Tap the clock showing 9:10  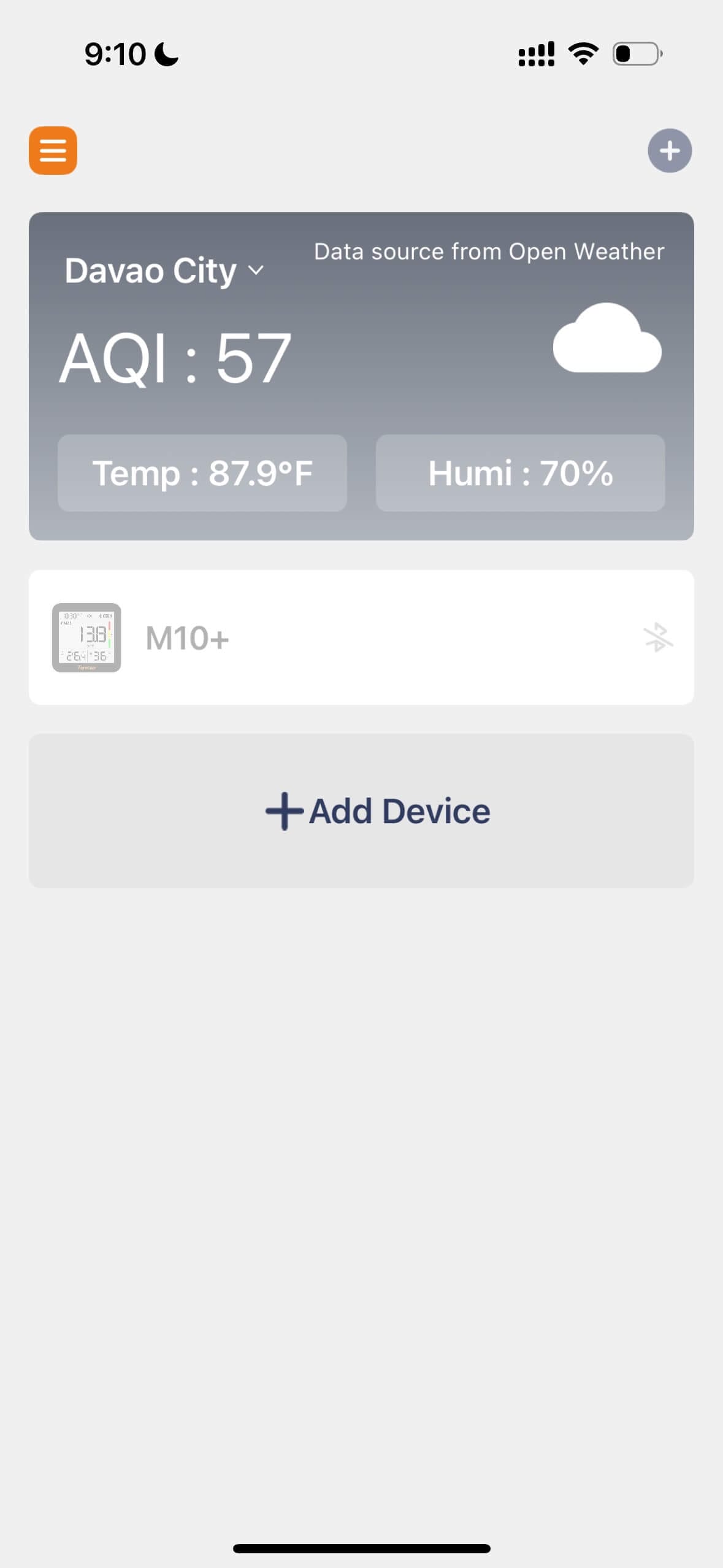tap(115, 54)
